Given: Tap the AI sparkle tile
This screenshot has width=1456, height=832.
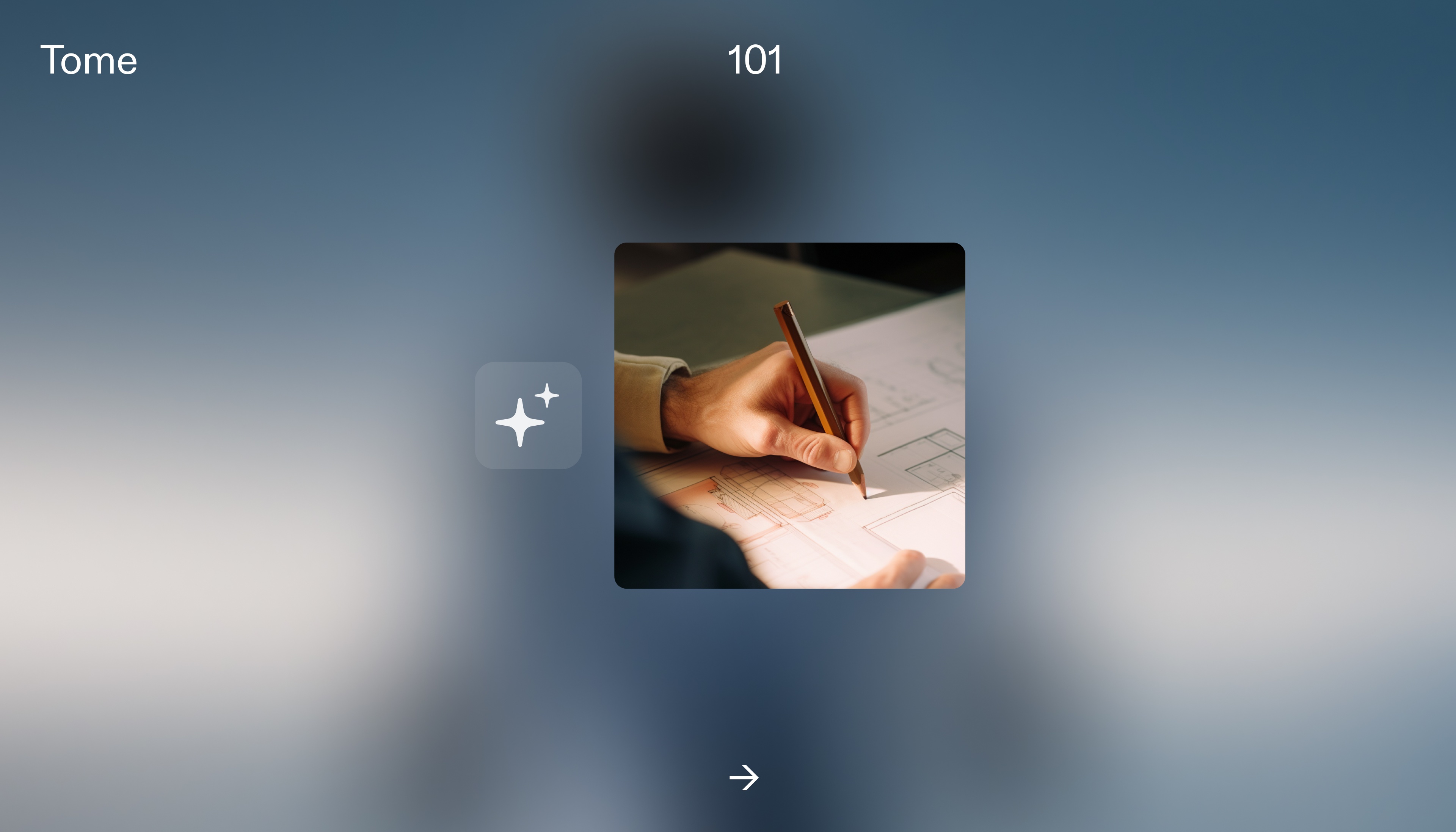Looking at the screenshot, I should coord(528,415).
